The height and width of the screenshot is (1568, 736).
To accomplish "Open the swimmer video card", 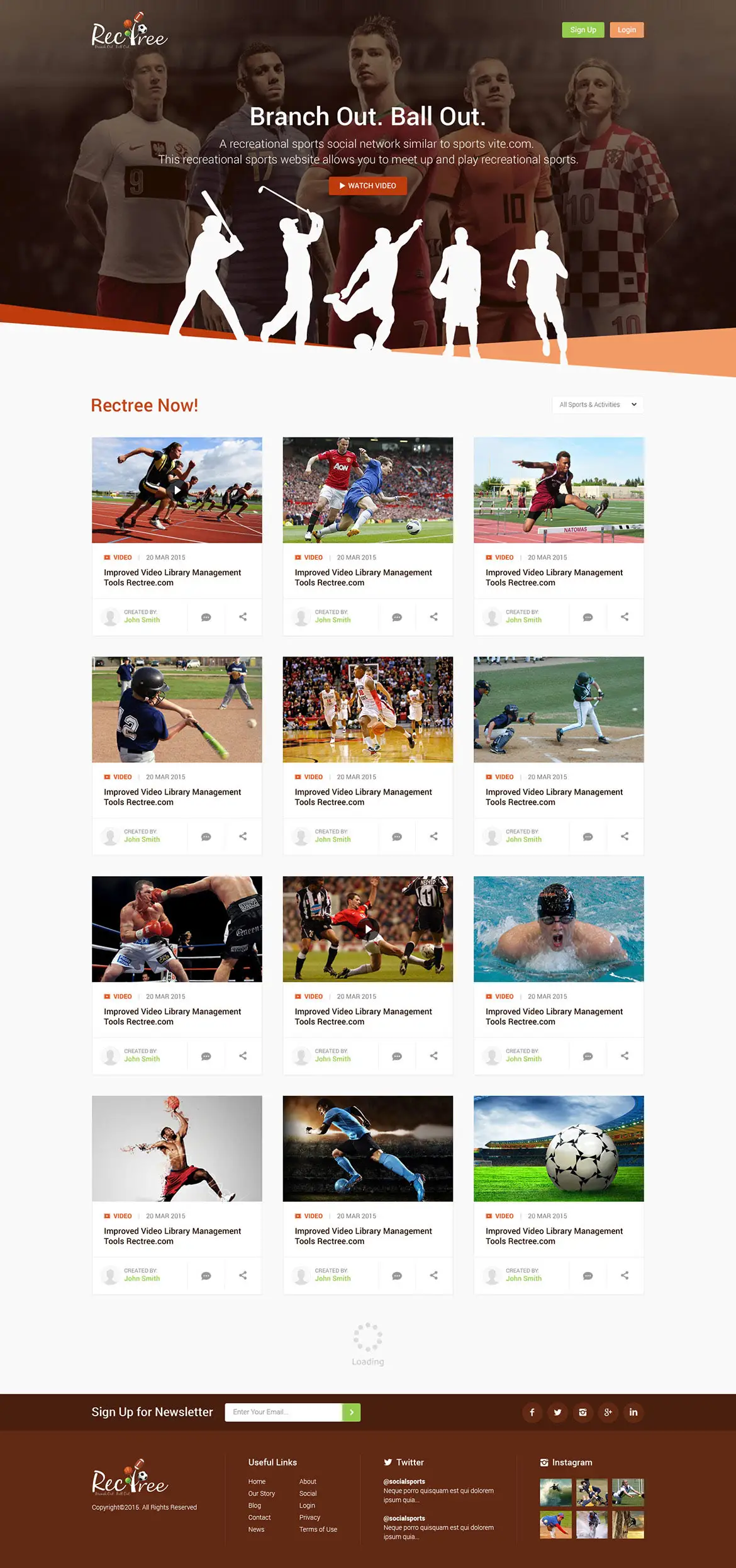I will (559, 928).
